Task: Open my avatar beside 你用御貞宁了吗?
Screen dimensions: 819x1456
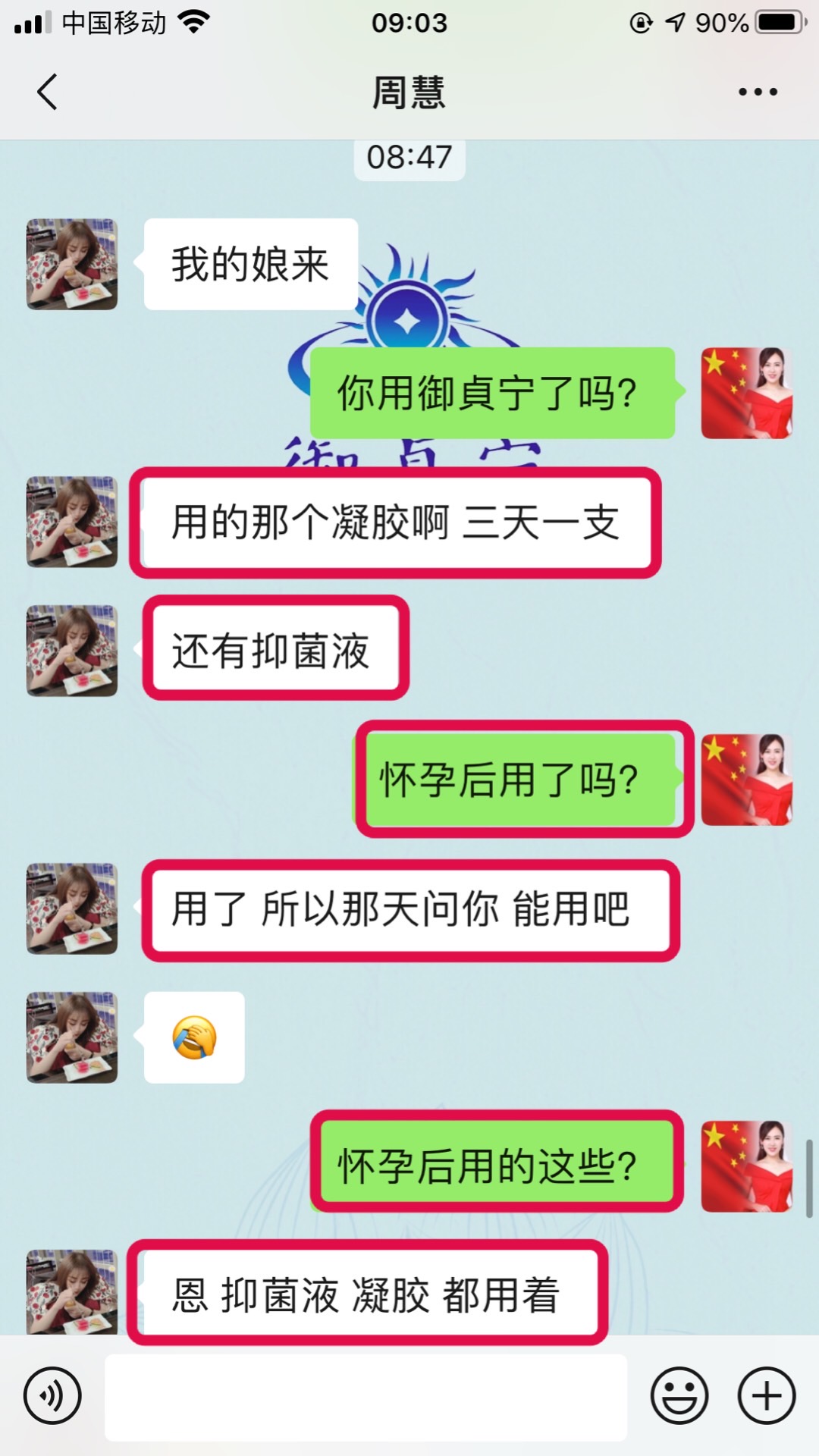Action: 746,393
